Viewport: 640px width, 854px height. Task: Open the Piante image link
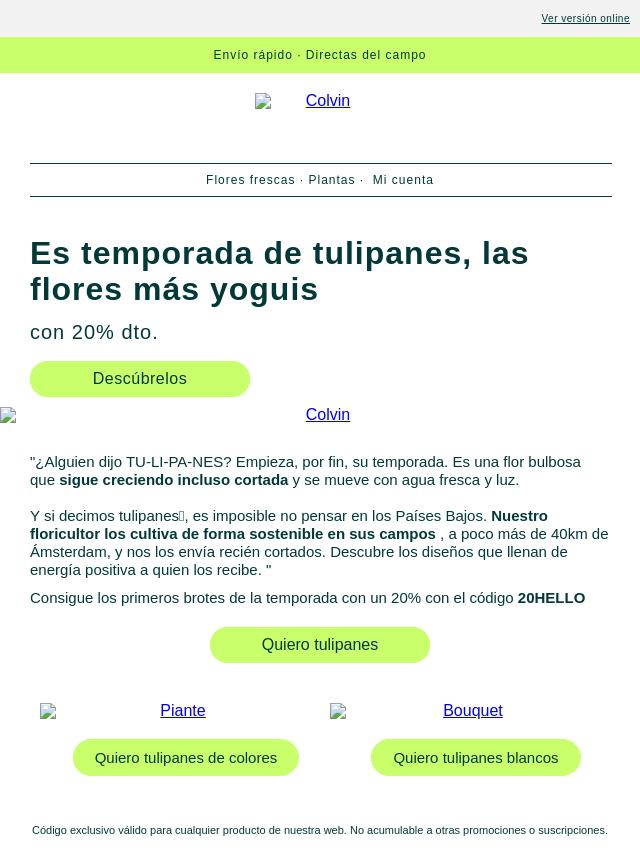[181, 711]
